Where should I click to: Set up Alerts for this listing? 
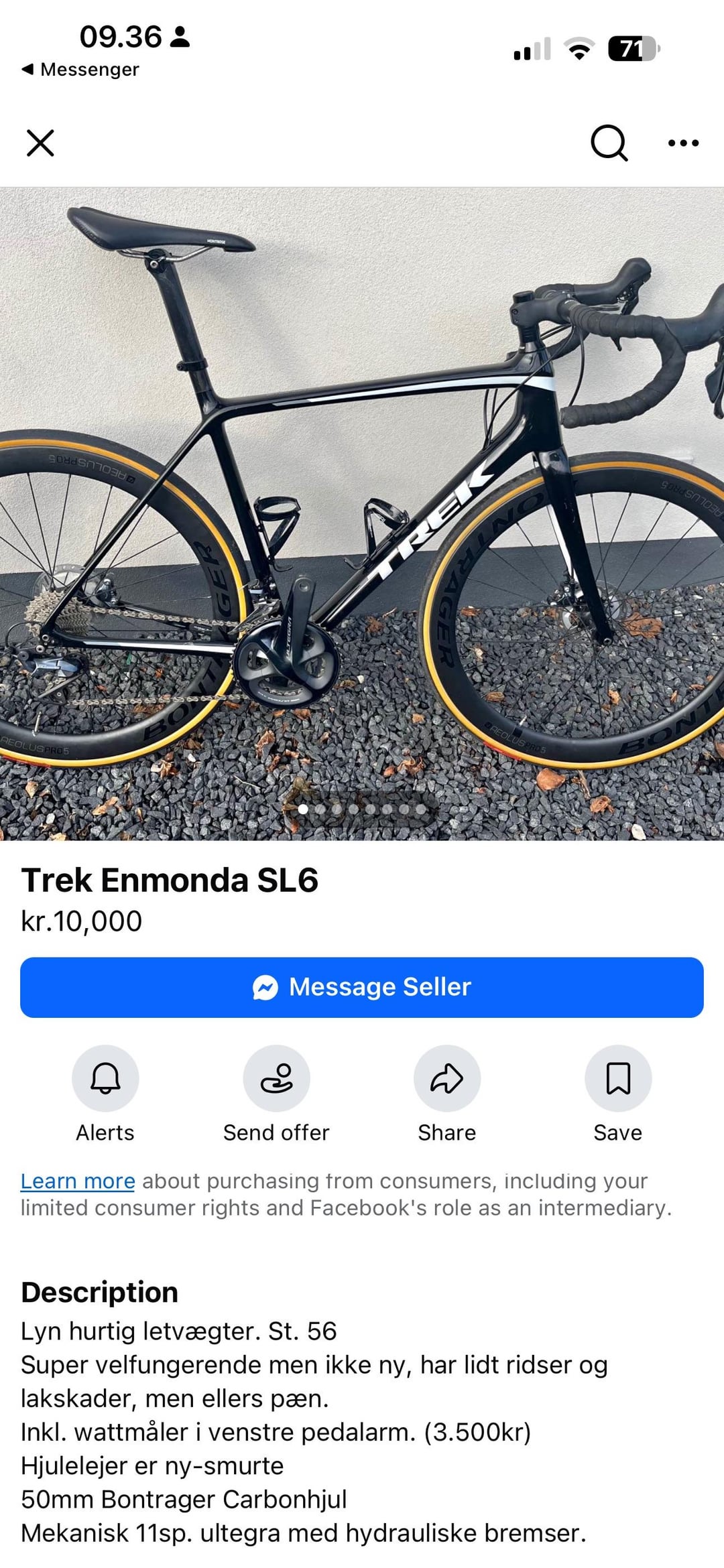[x=105, y=1078]
